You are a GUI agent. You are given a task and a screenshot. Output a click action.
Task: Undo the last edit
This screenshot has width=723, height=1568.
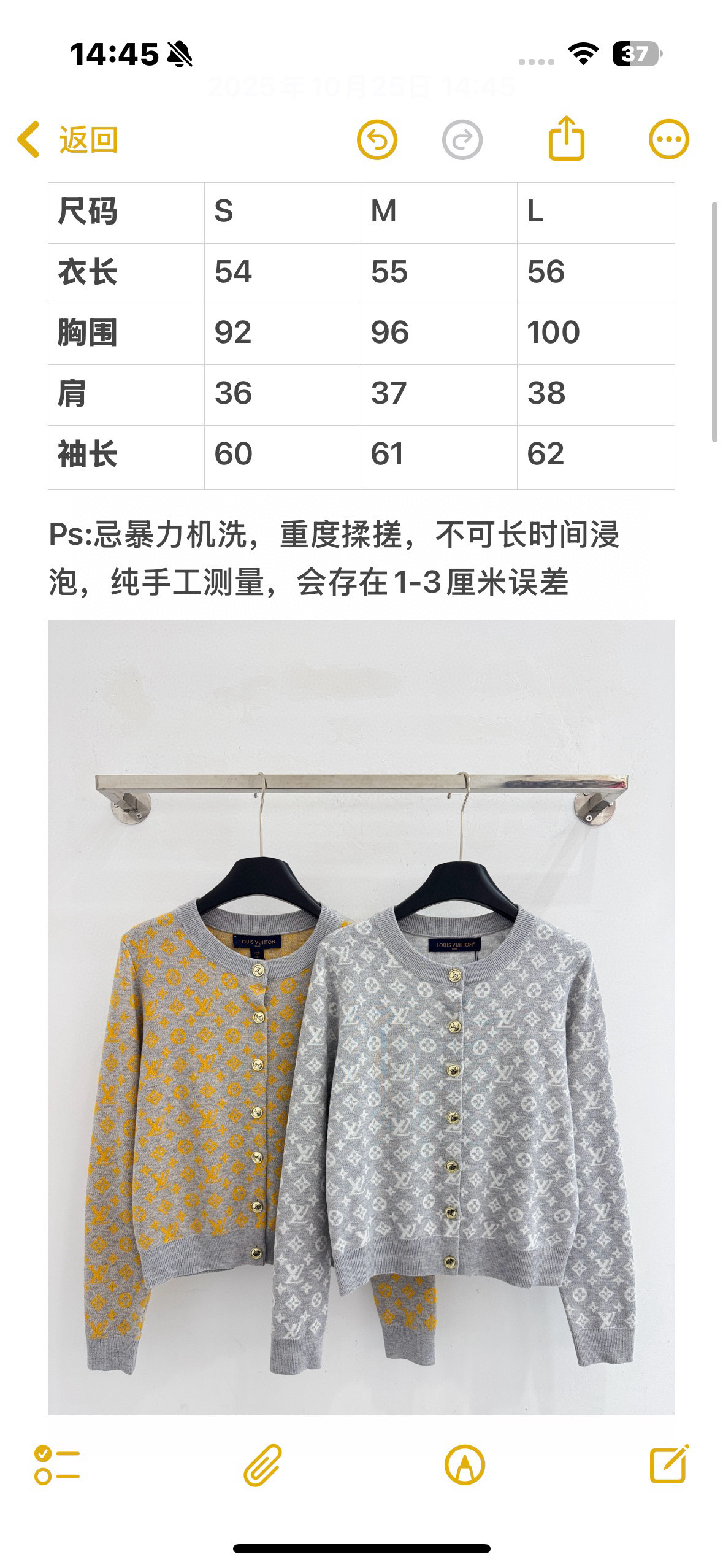[377, 140]
